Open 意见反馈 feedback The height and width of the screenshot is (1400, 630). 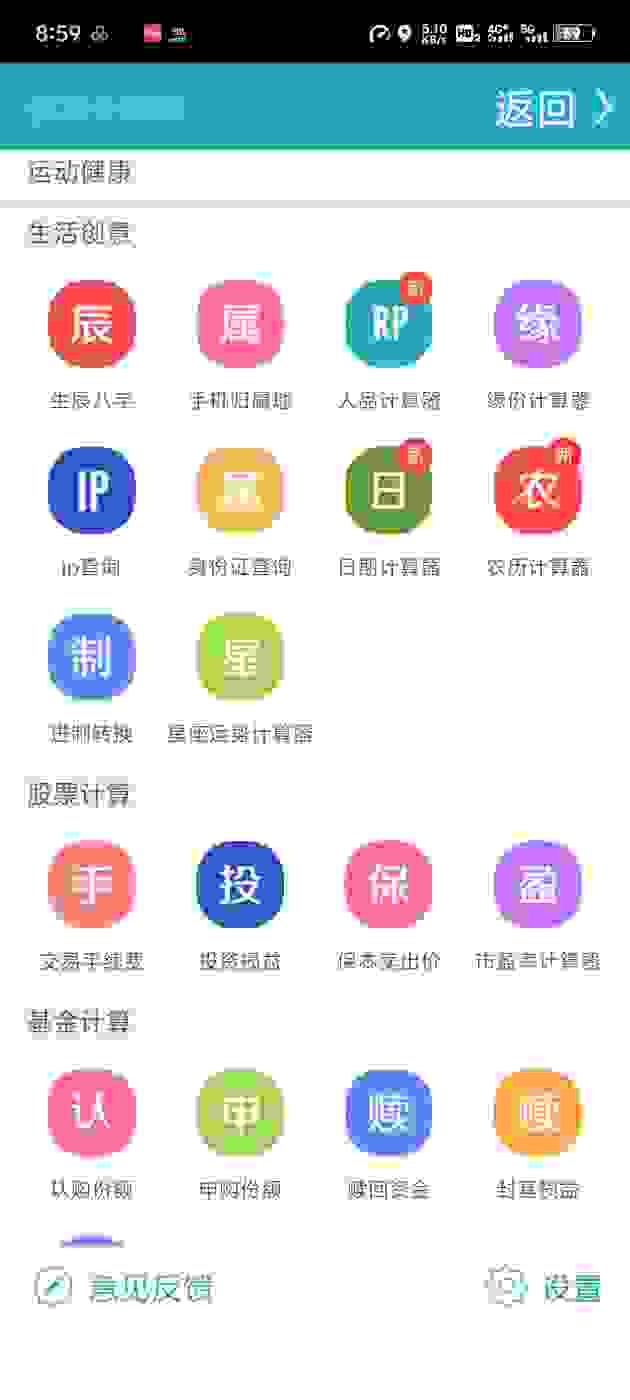tap(125, 1287)
